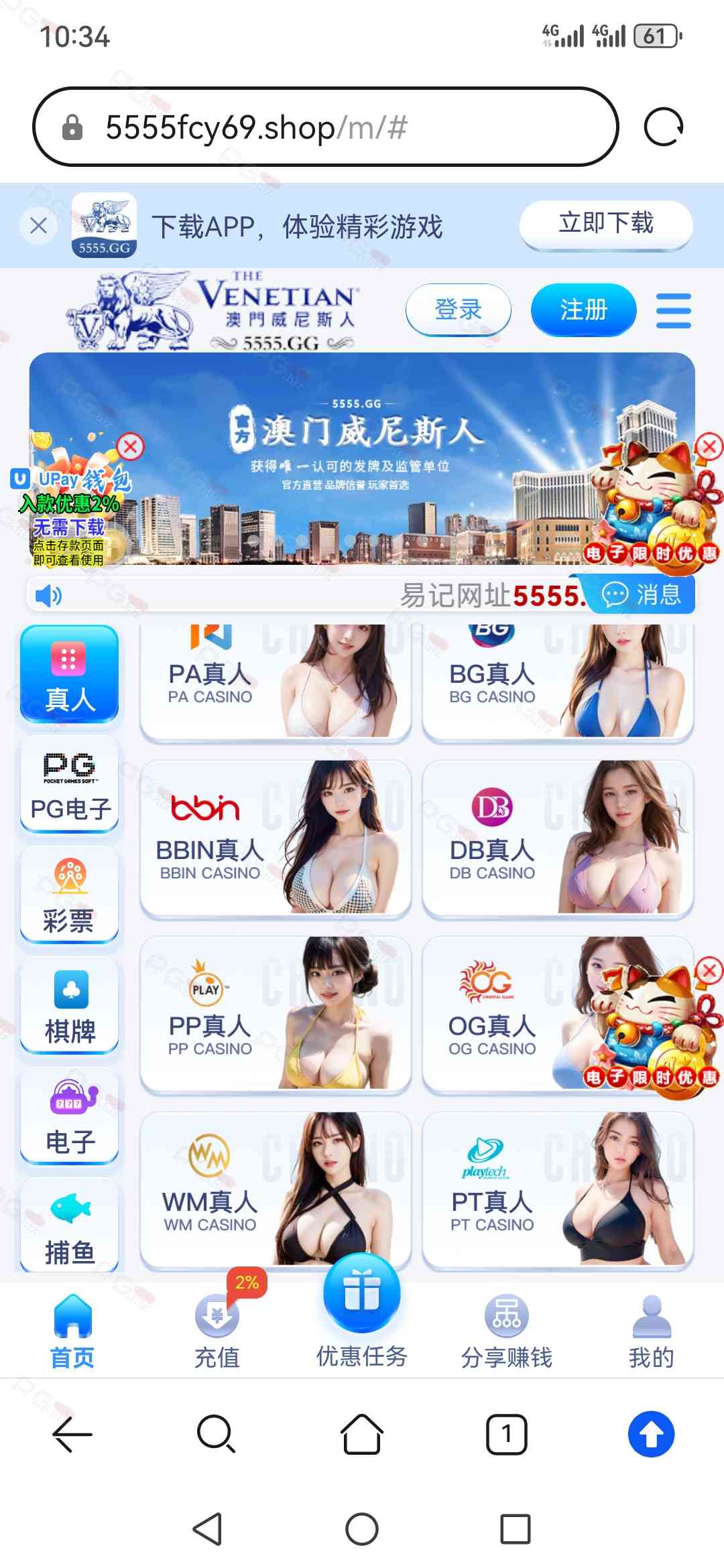This screenshot has height=1568, width=724.
Task: Launch the PP真人 casino card
Action: coord(275,1015)
